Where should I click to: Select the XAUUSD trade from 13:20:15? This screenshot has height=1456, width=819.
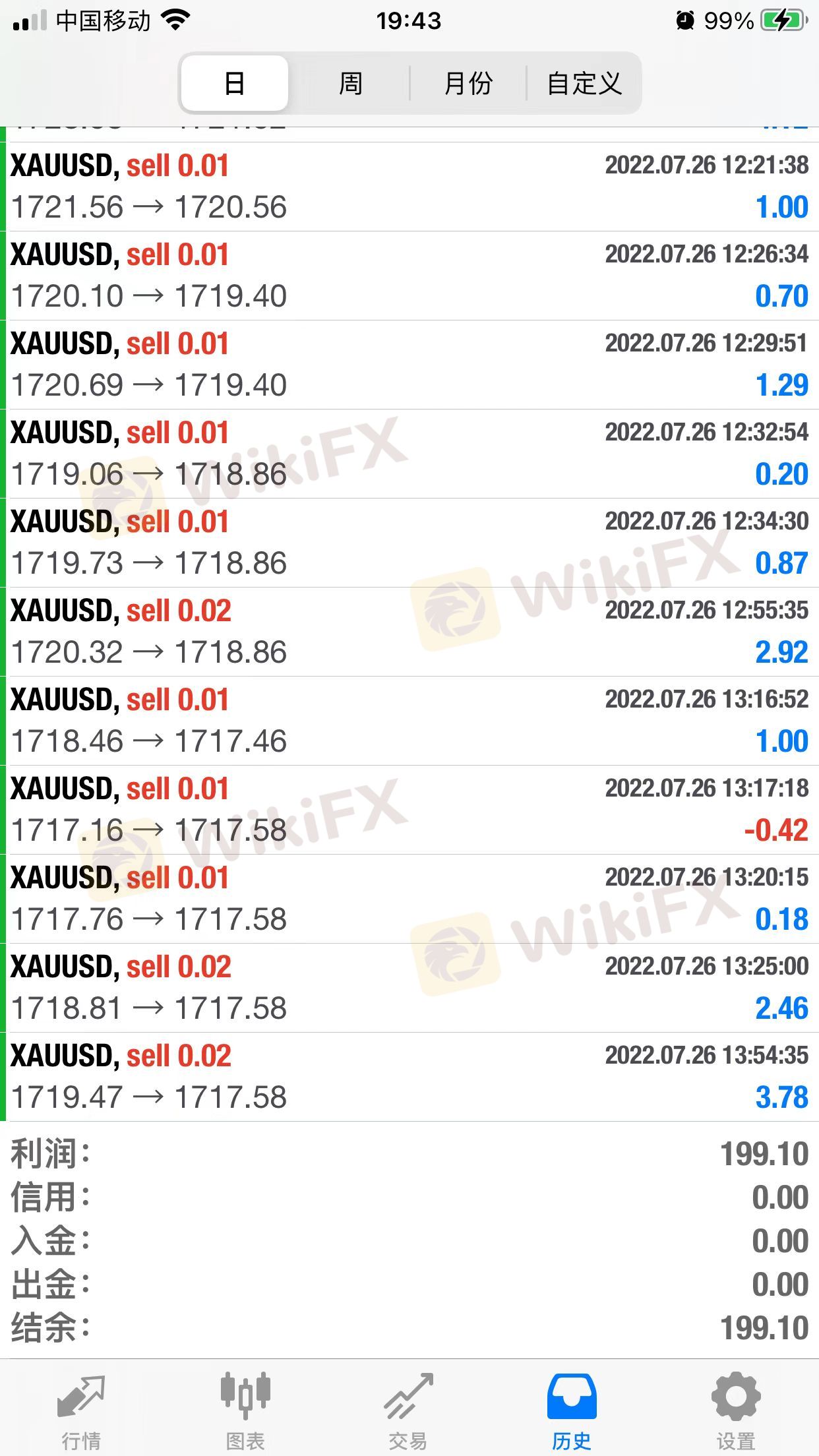[409, 899]
